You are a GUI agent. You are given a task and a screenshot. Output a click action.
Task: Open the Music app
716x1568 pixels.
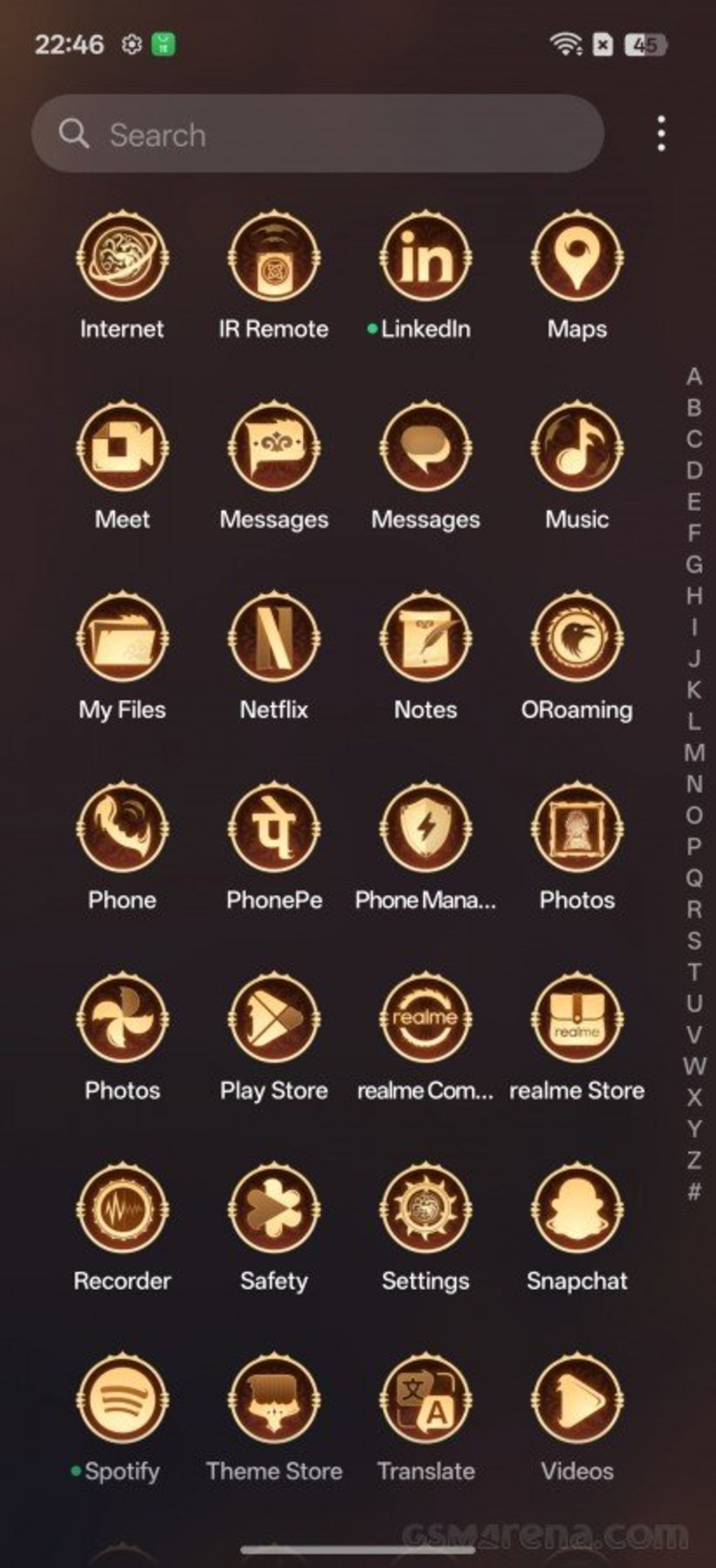[577, 449]
